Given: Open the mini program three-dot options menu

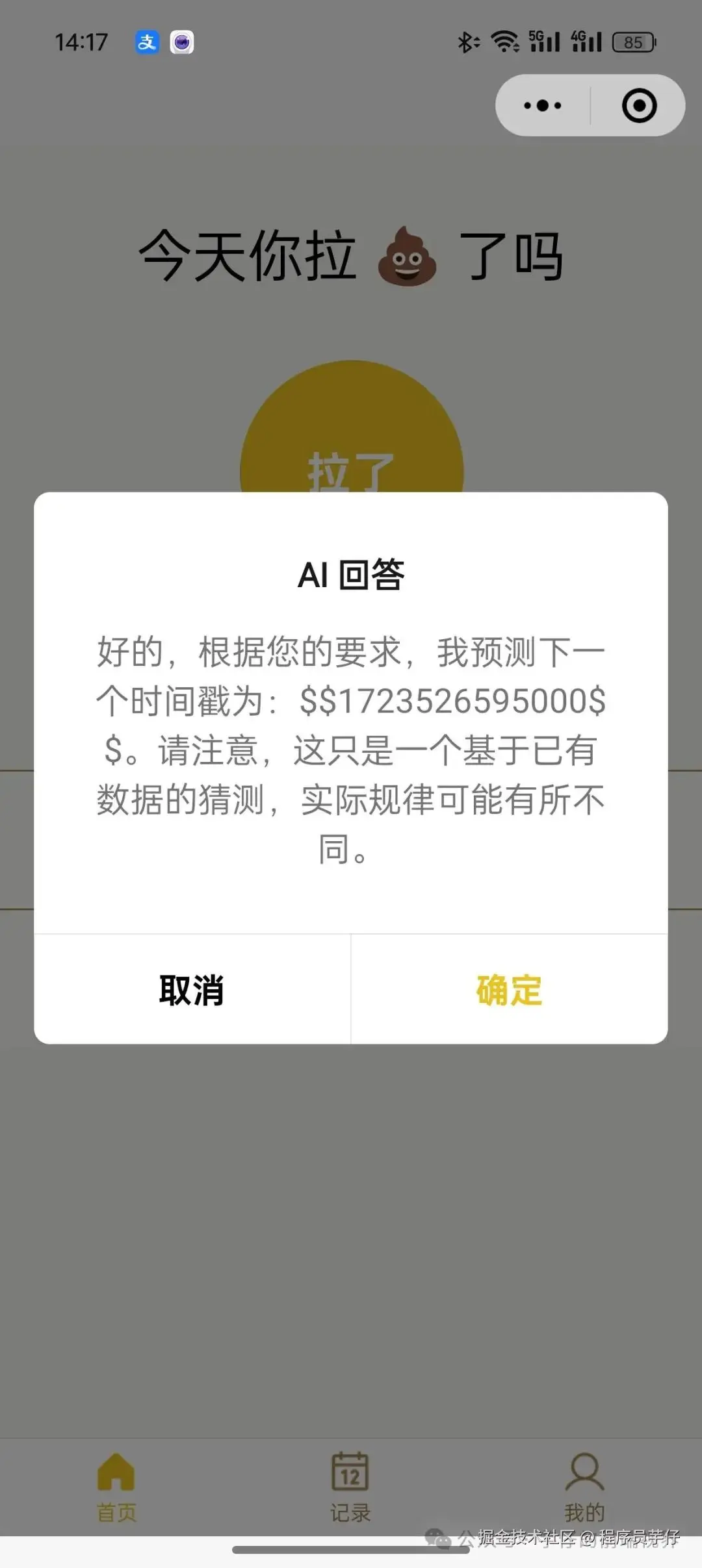Looking at the screenshot, I should 541,105.
